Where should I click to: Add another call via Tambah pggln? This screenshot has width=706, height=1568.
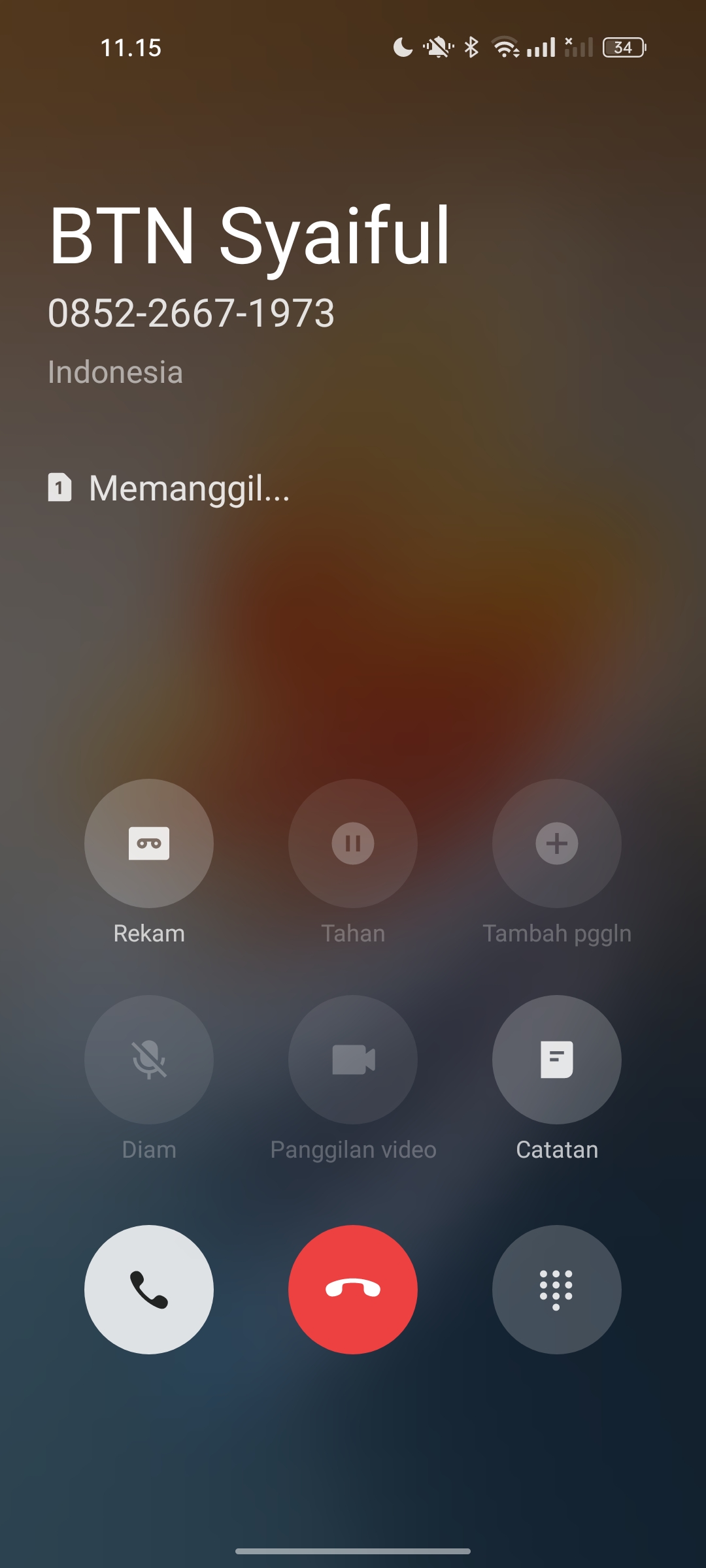pos(557,843)
